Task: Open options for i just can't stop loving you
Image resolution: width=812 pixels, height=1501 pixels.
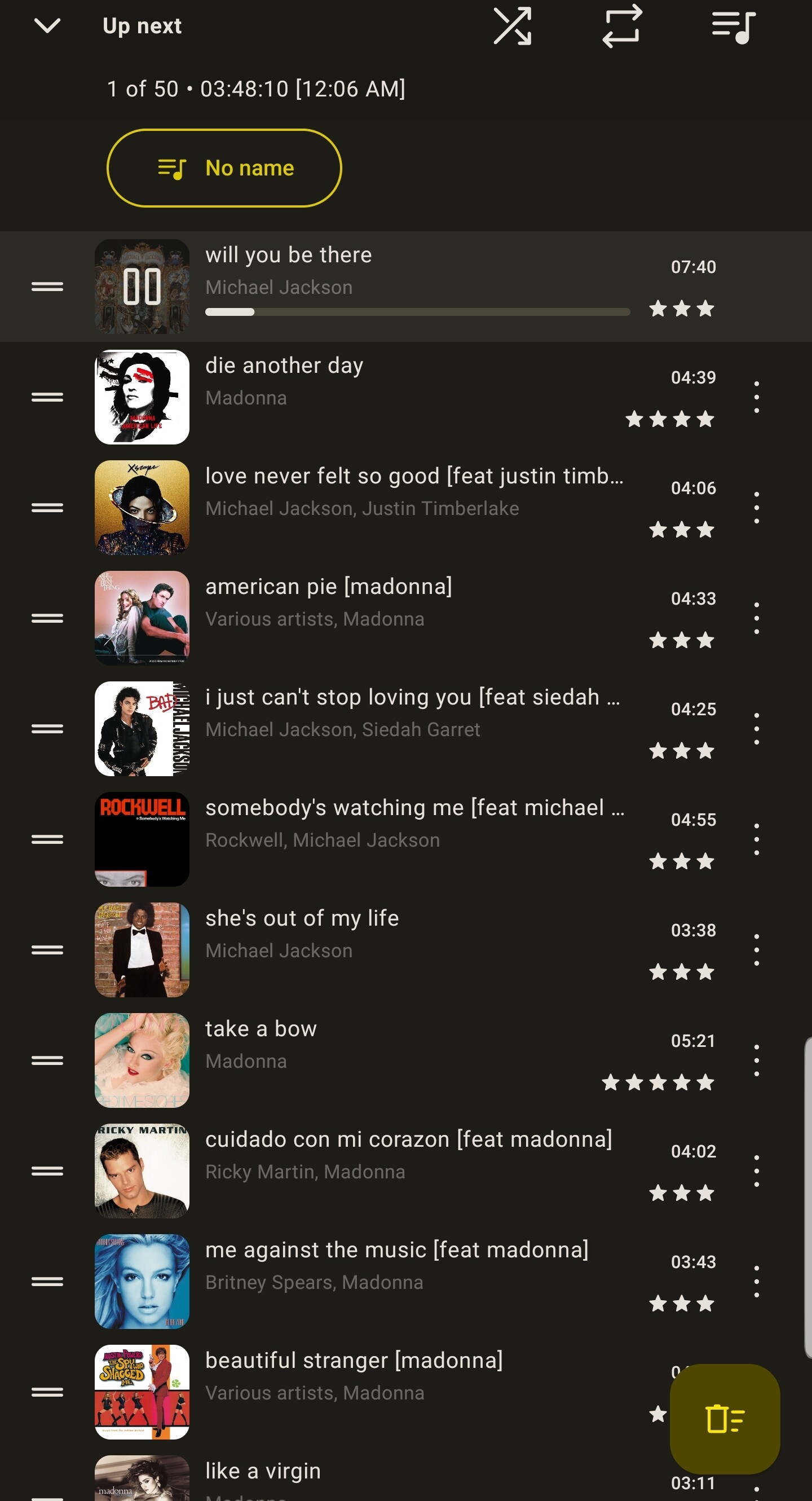Action: [756, 729]
